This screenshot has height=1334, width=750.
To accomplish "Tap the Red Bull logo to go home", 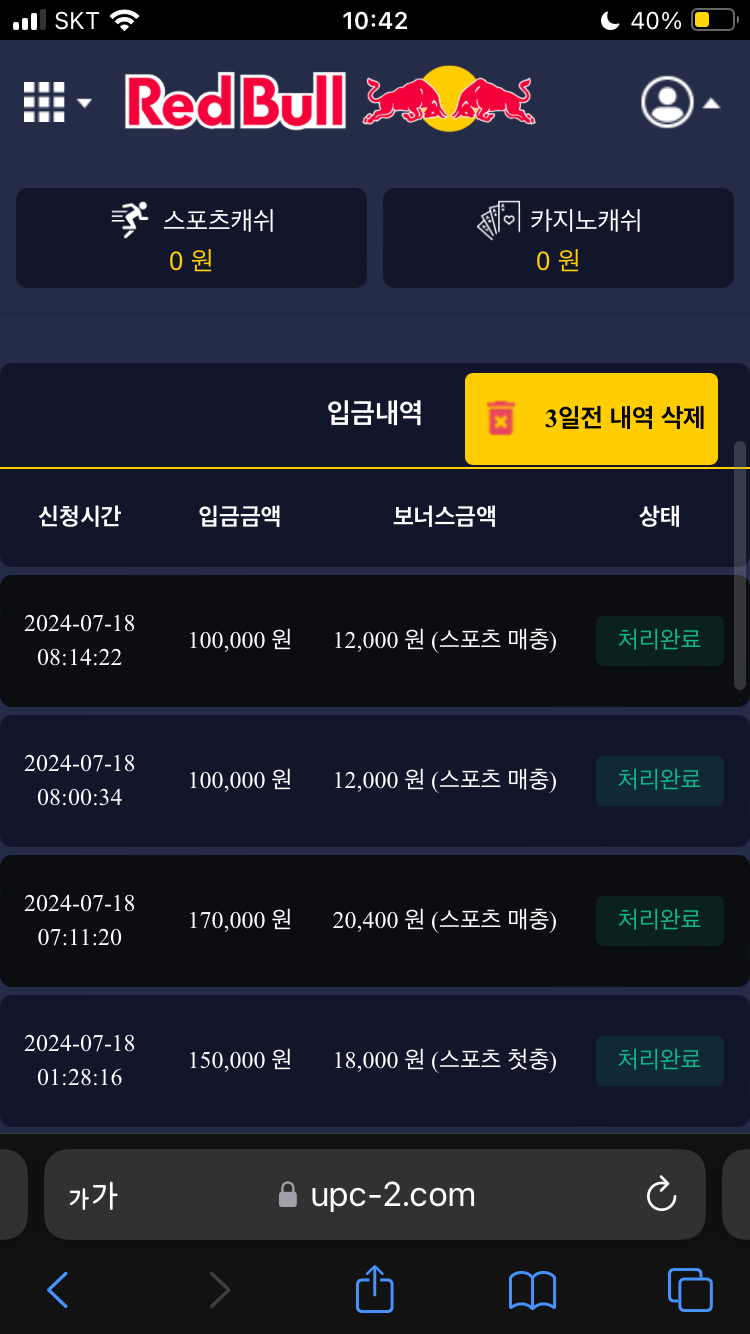I will tap(330, 101).
